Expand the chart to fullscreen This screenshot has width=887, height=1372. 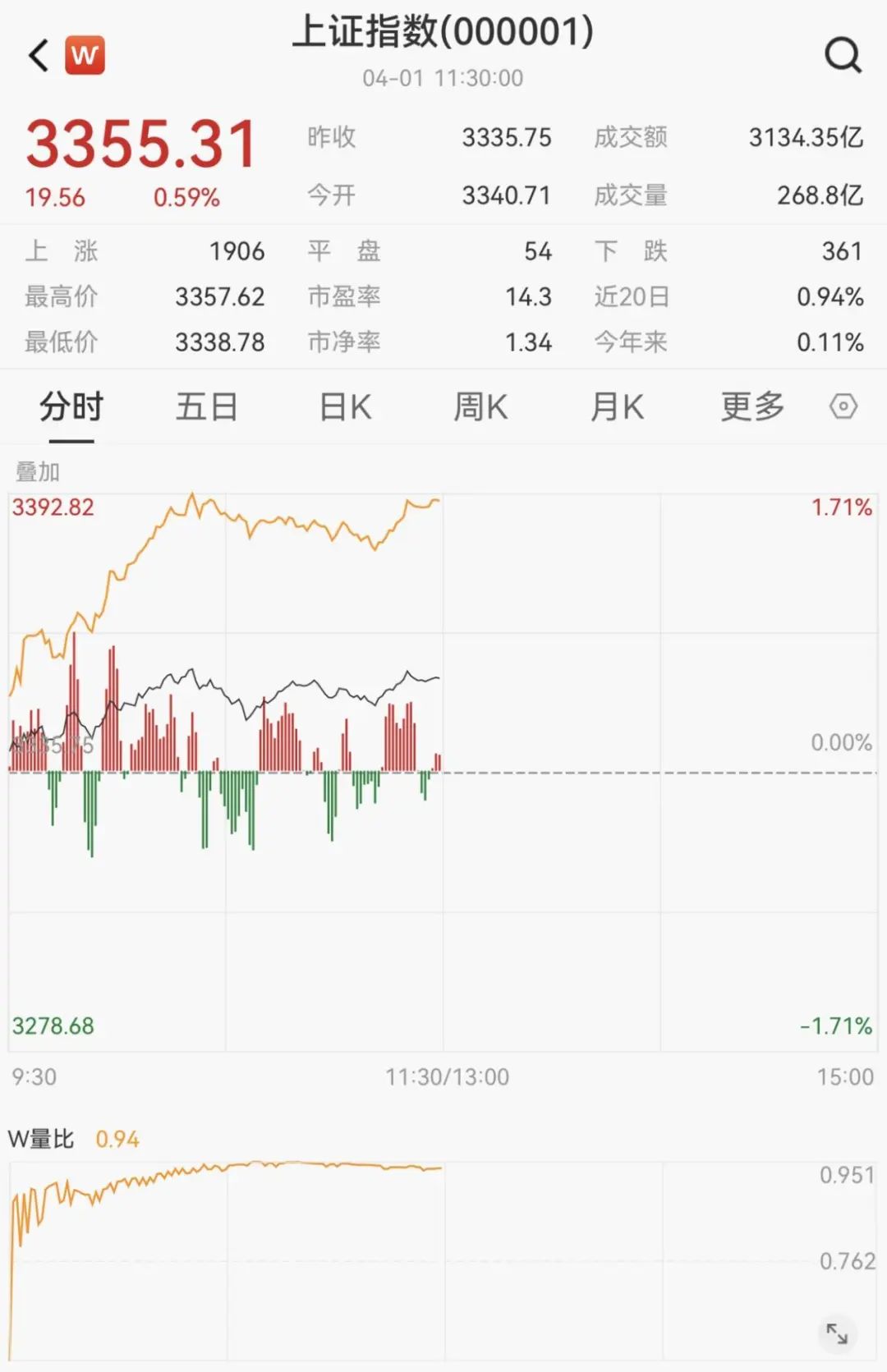pos(837,1333)
